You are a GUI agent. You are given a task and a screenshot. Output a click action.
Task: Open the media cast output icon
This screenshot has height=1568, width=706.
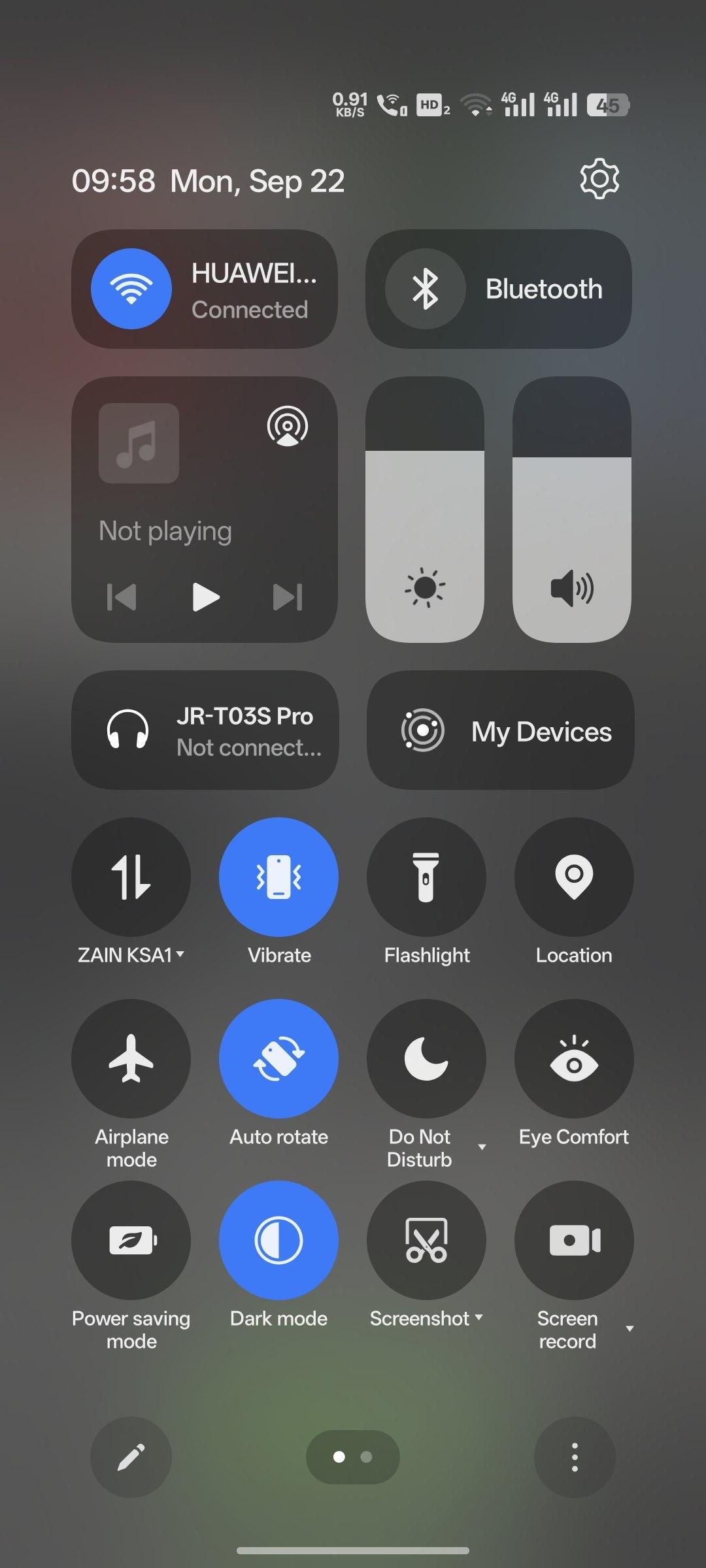coord(288,426)
